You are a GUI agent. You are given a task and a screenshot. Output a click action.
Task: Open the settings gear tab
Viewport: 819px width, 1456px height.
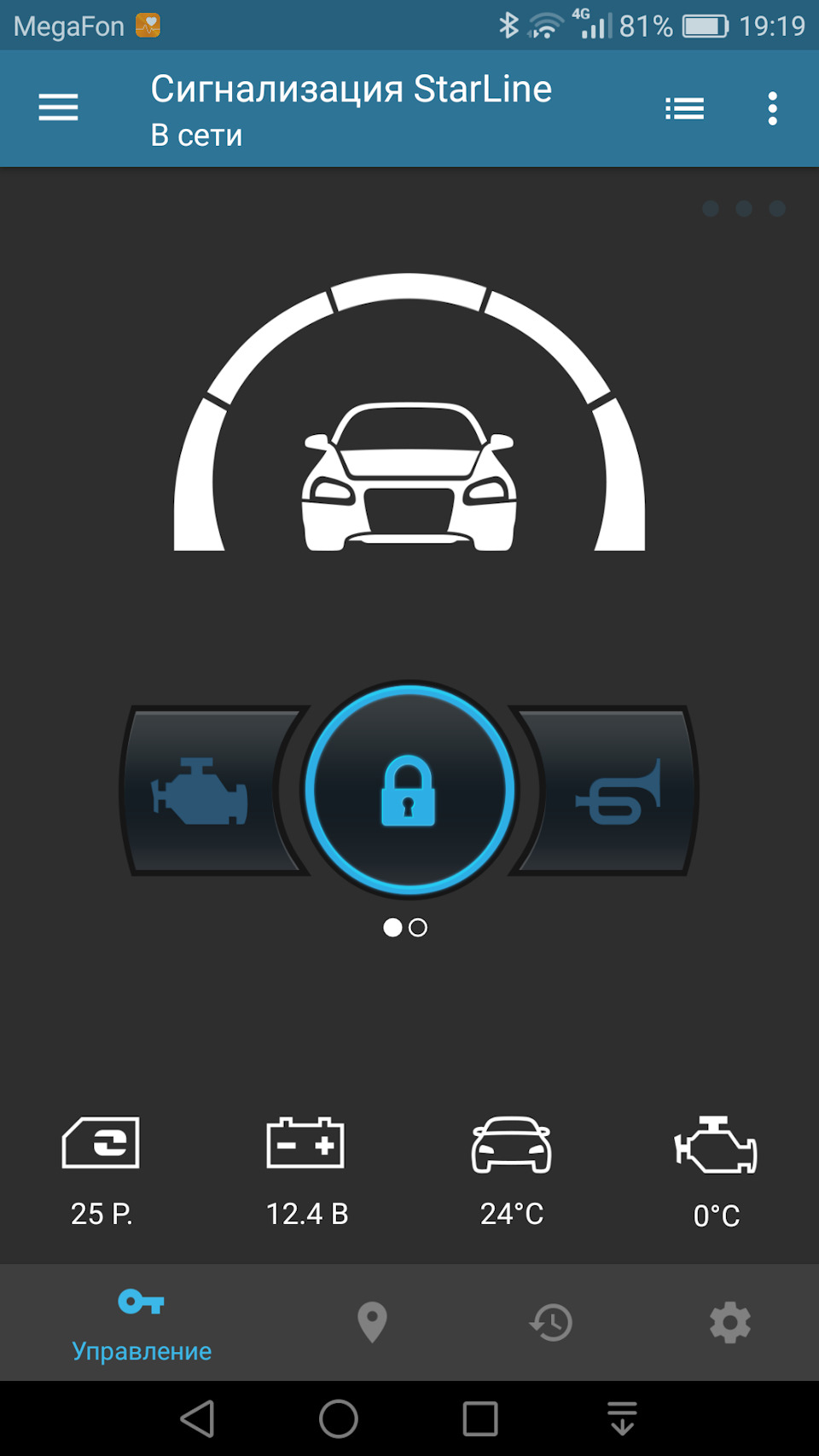tap(730, 1323)
